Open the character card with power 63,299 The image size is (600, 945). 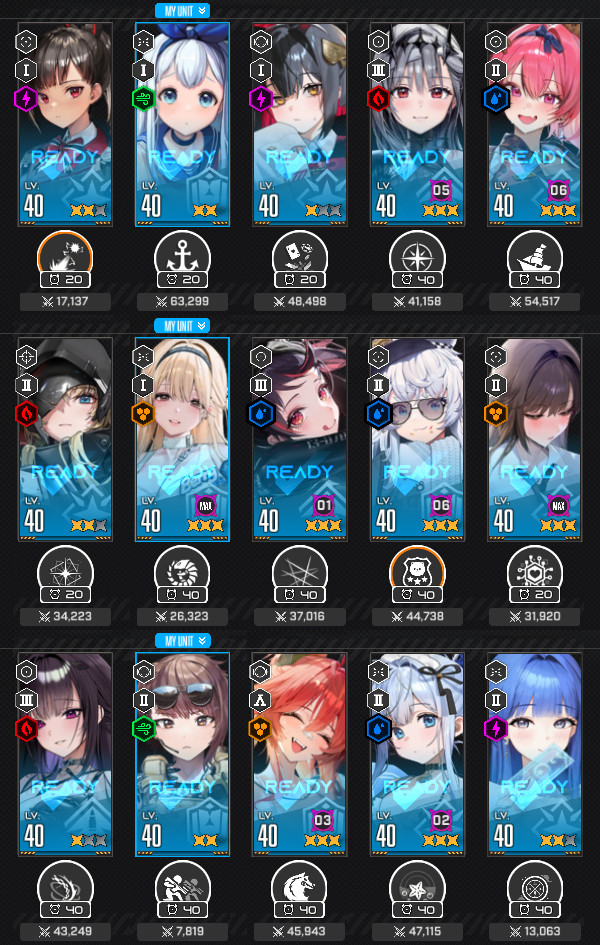point(183,124)
